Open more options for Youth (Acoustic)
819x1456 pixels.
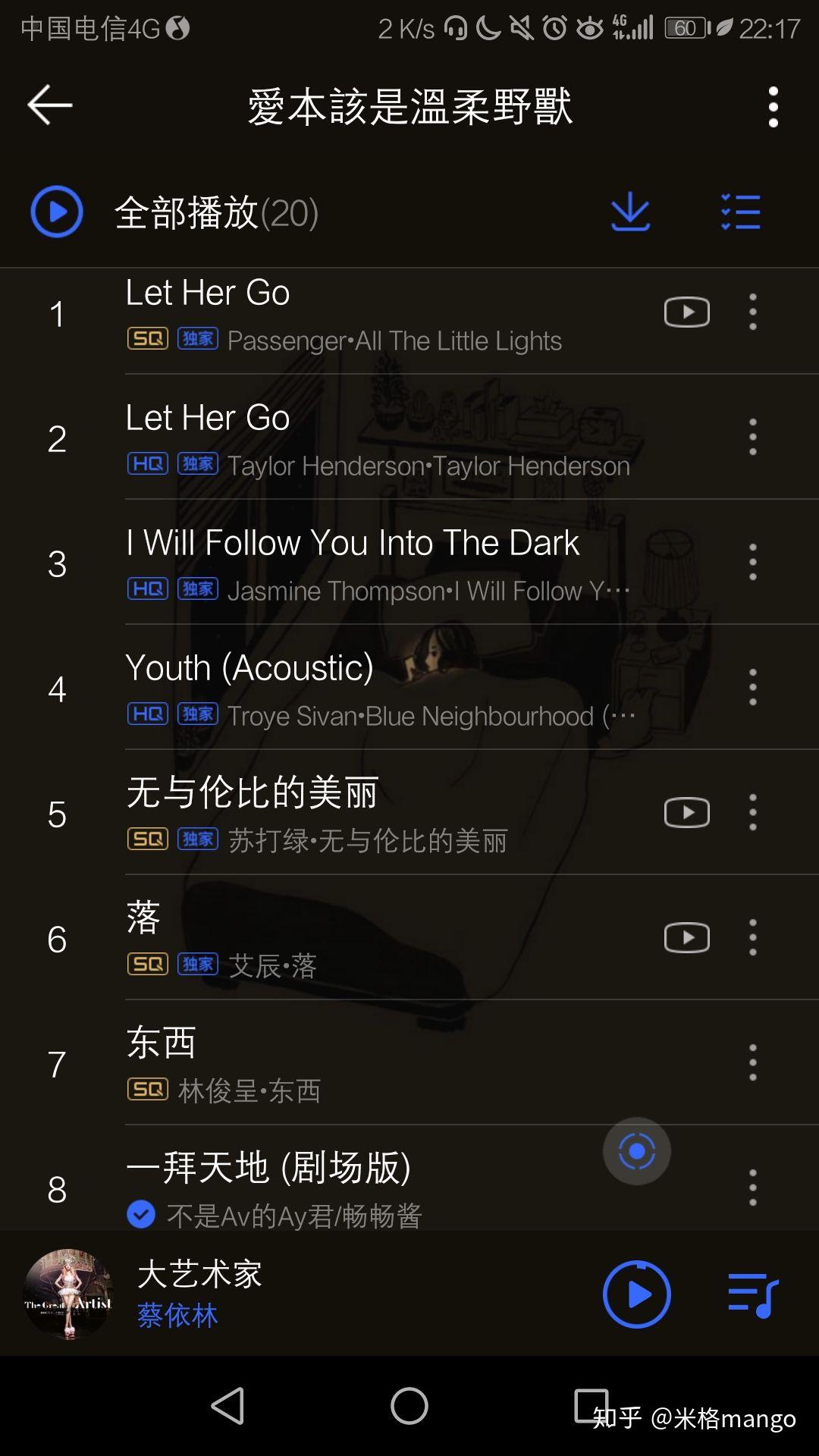click(x=752, y=687)
